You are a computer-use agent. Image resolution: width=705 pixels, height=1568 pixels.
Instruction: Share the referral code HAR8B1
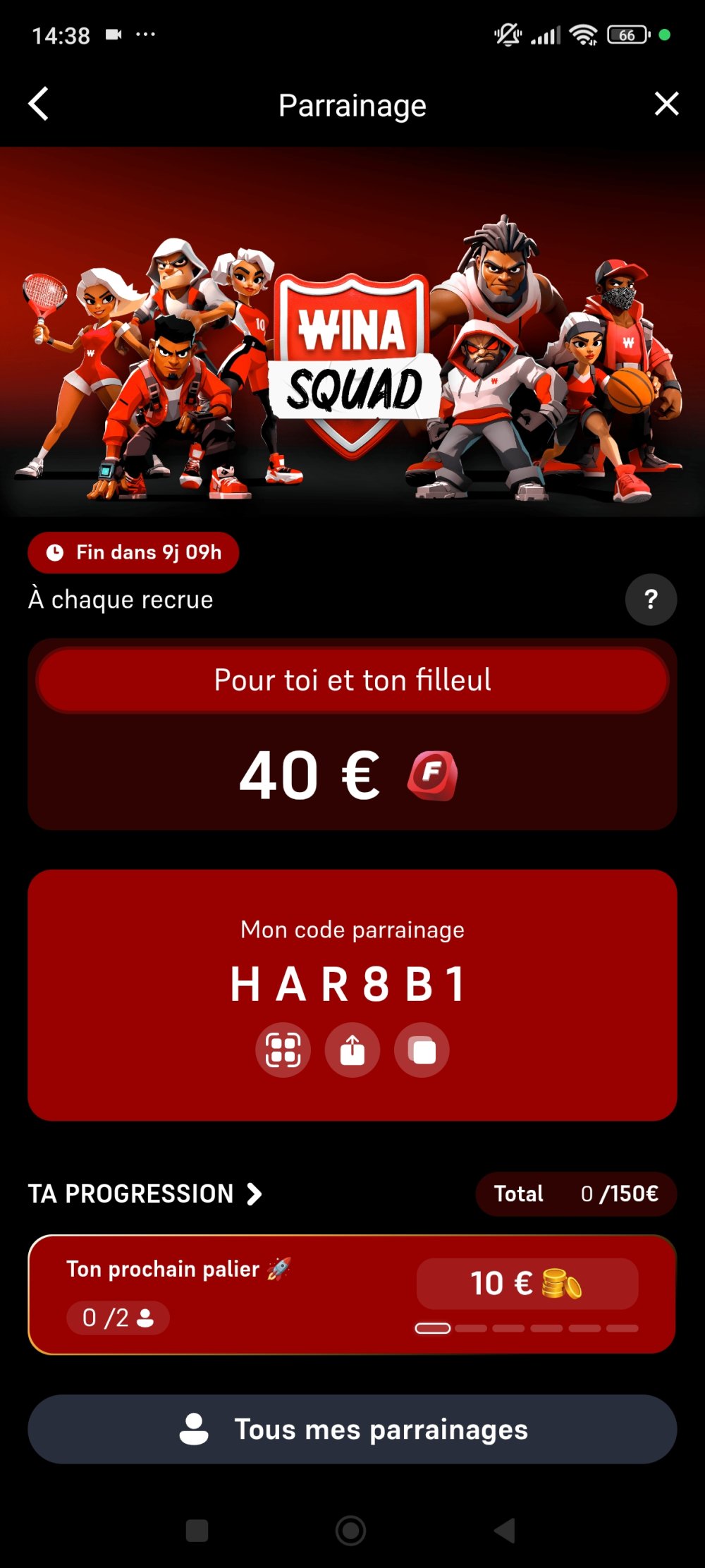point(352,1050)
